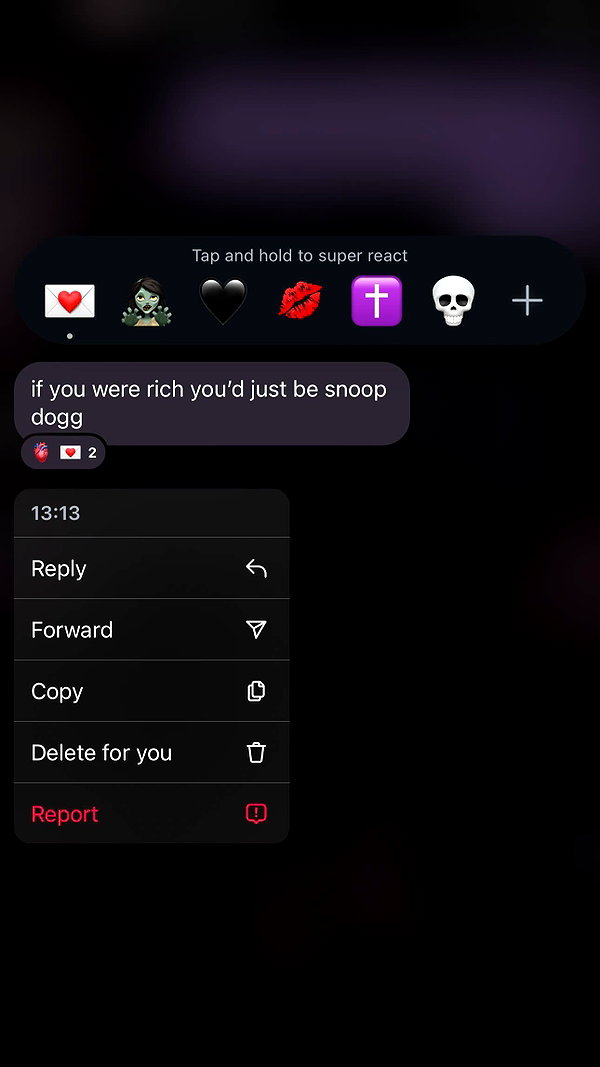The width and height of the screenshot is (600, 1067).
Task: Open more emojis with the plus icon
Action: [527, 301]
